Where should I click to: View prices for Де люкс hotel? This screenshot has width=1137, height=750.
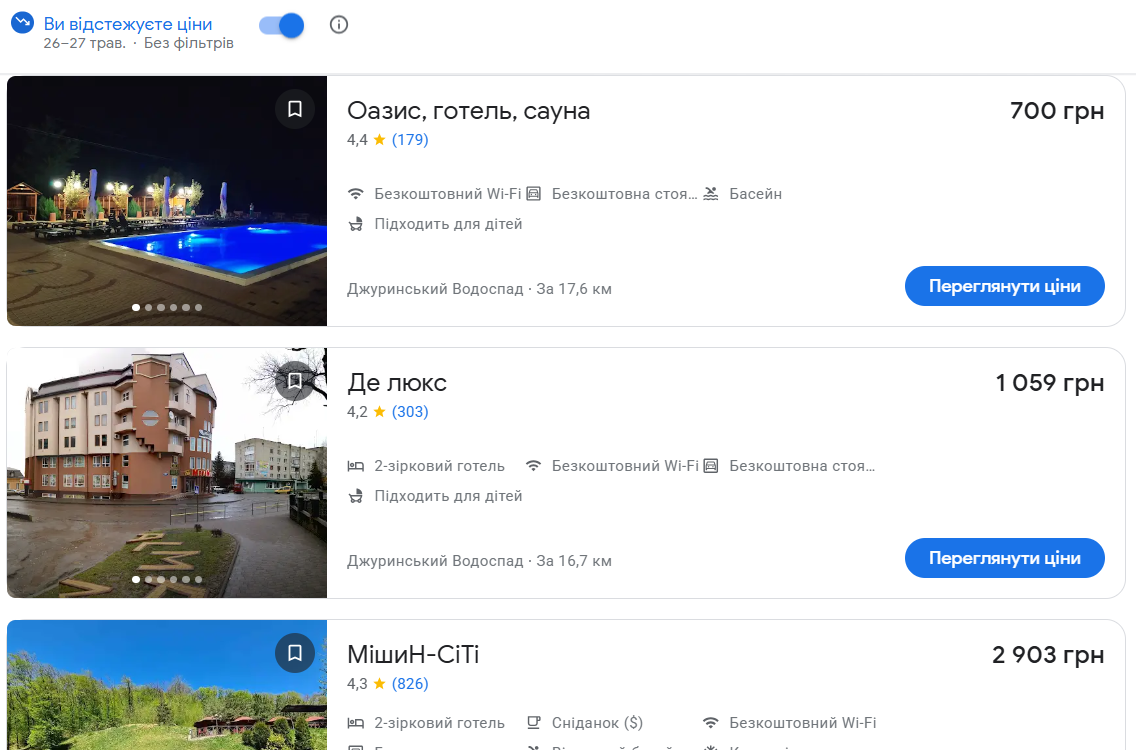[1004, 558]
